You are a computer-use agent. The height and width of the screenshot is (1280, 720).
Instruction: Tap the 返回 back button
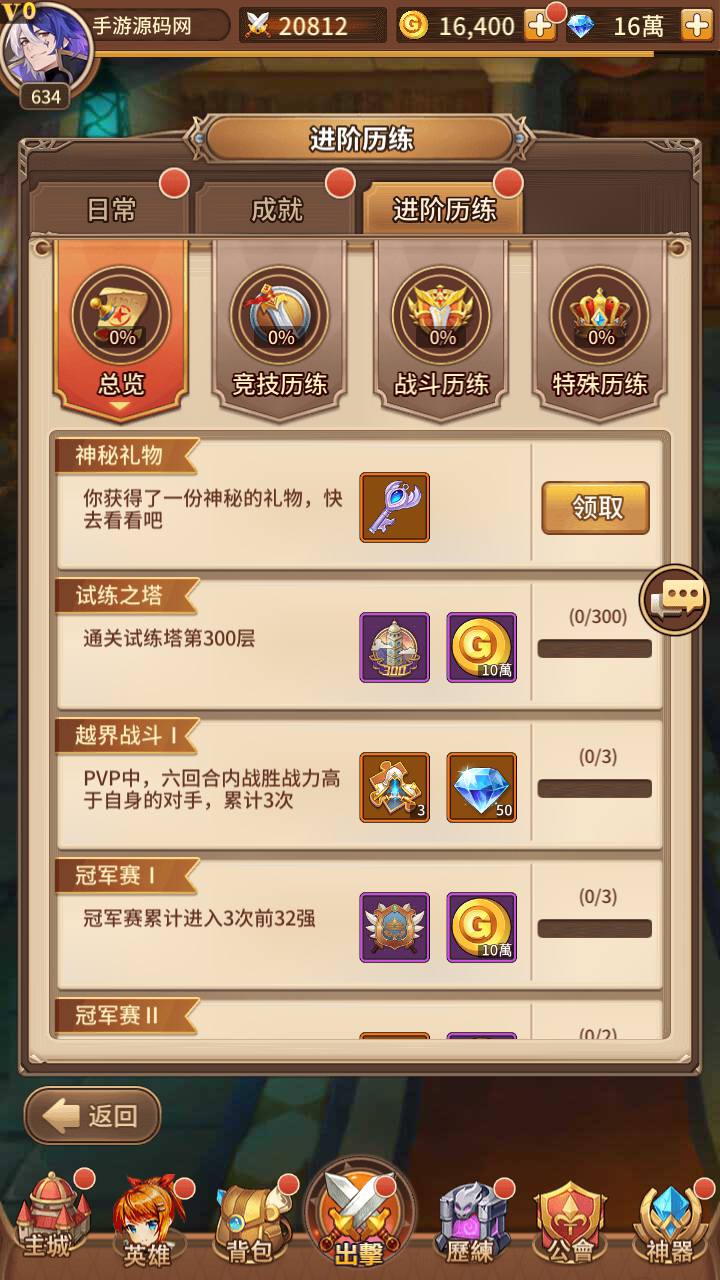point(93,1115)
